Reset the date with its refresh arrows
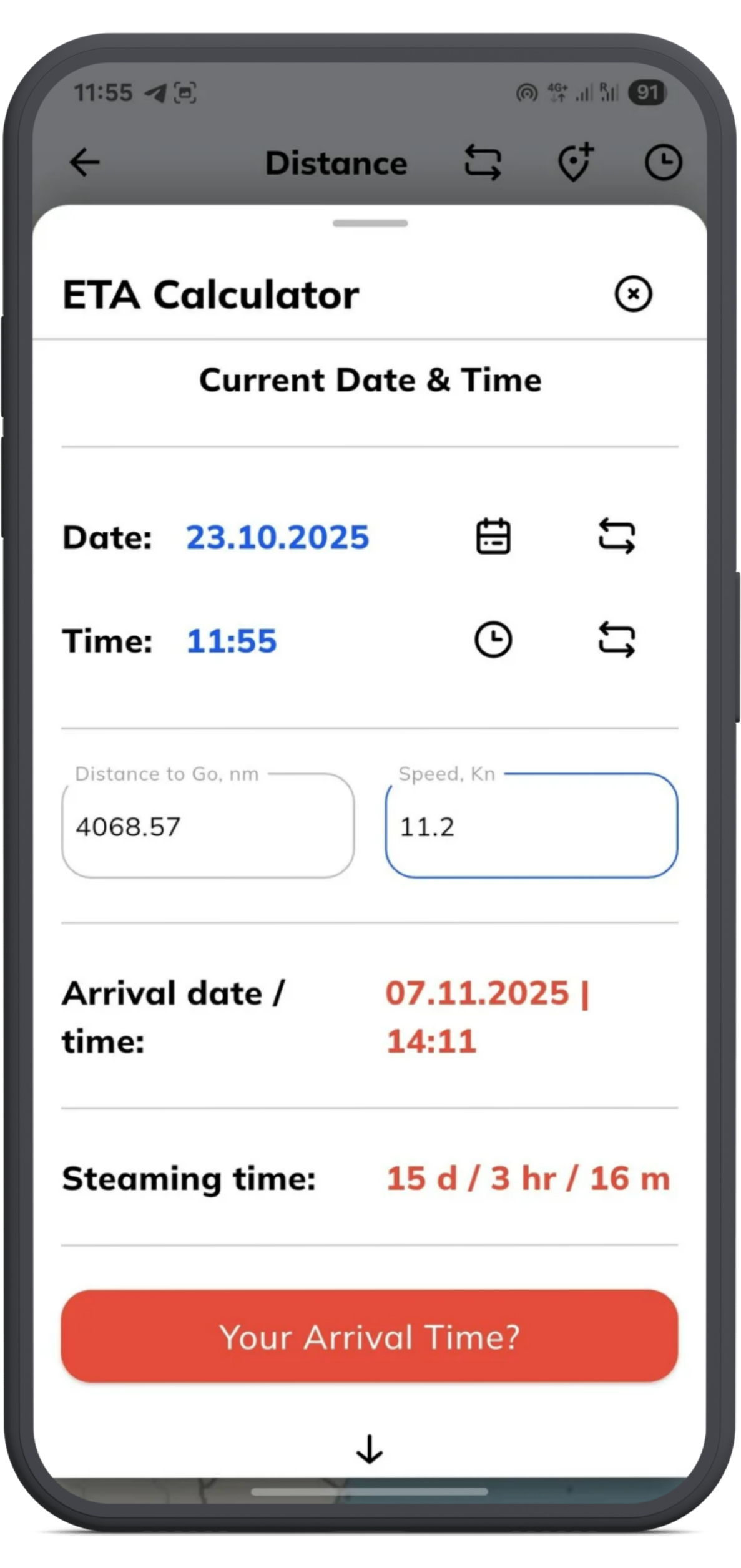This screenshot has width=741, height=1568. tap(617, 536)
